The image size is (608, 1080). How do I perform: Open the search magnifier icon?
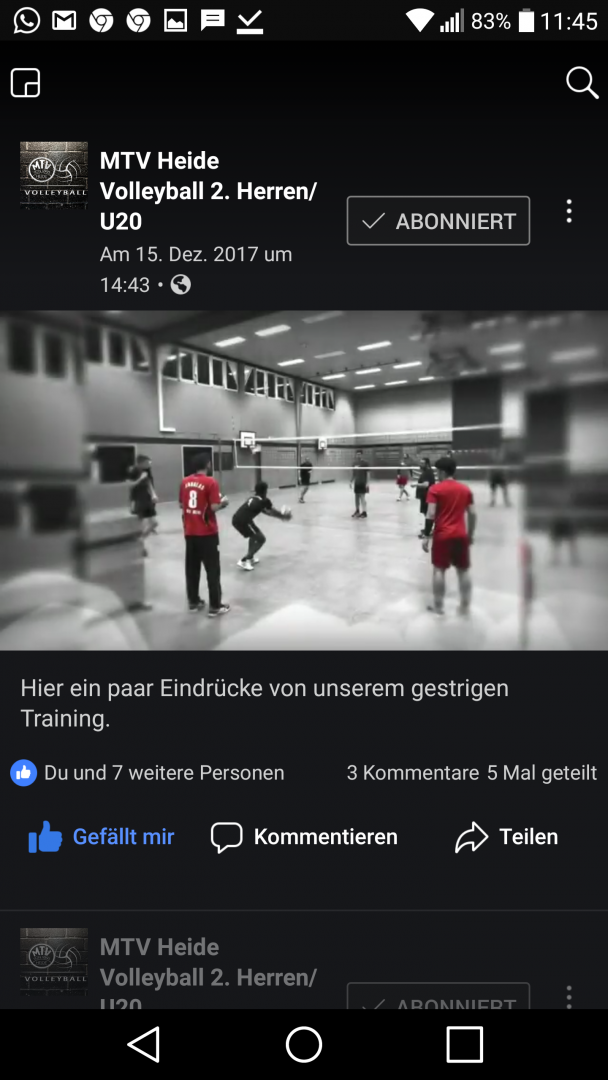[x=582, y=83]
